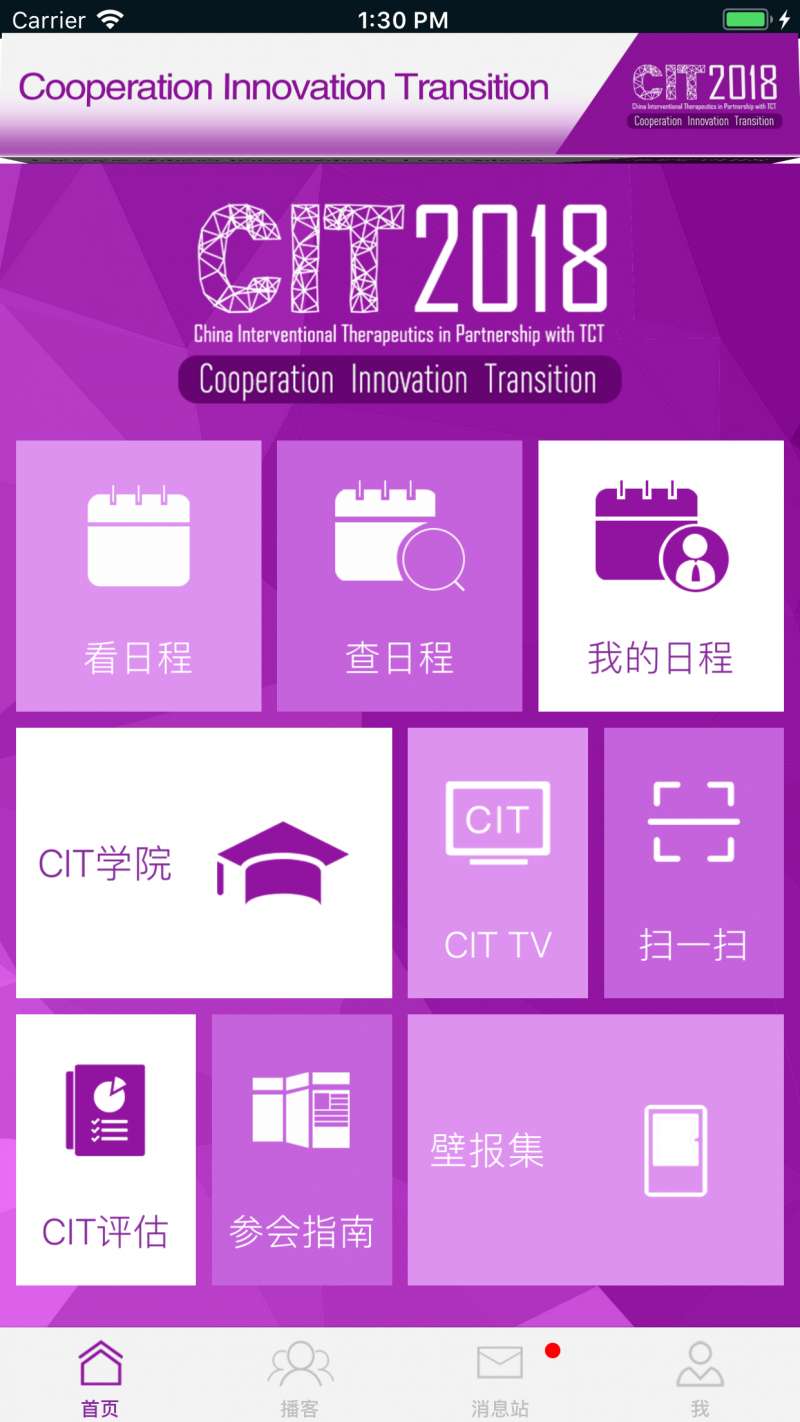Open the 看日程 schedule tile
Viewport: 800px width, 1422px height.
(139, 576)
